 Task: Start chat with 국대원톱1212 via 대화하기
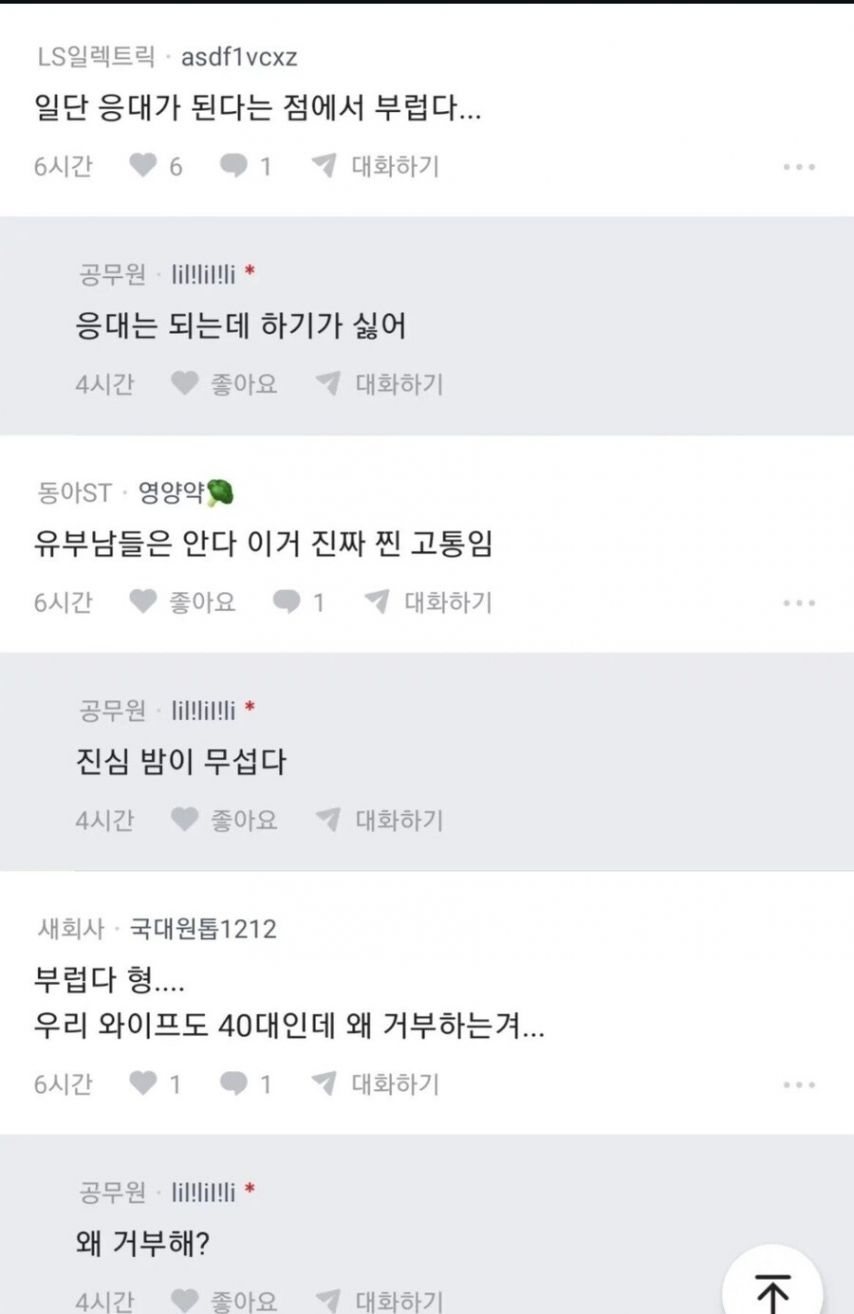pos(376,1084)
